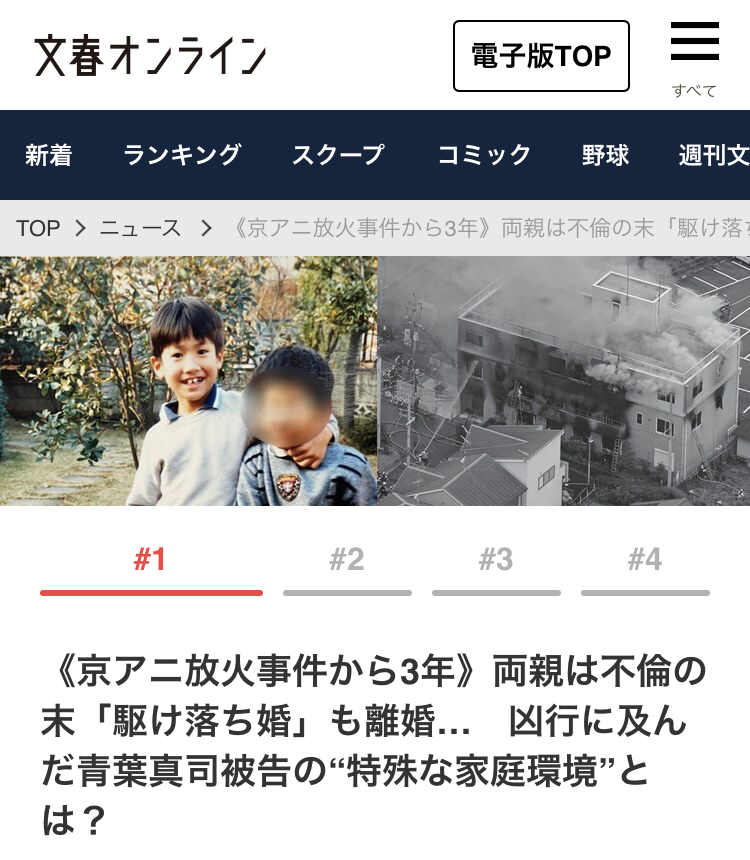This screenshot has height=860, width=750.
Task: Jump to article page #3
Action: click(496, 569)
